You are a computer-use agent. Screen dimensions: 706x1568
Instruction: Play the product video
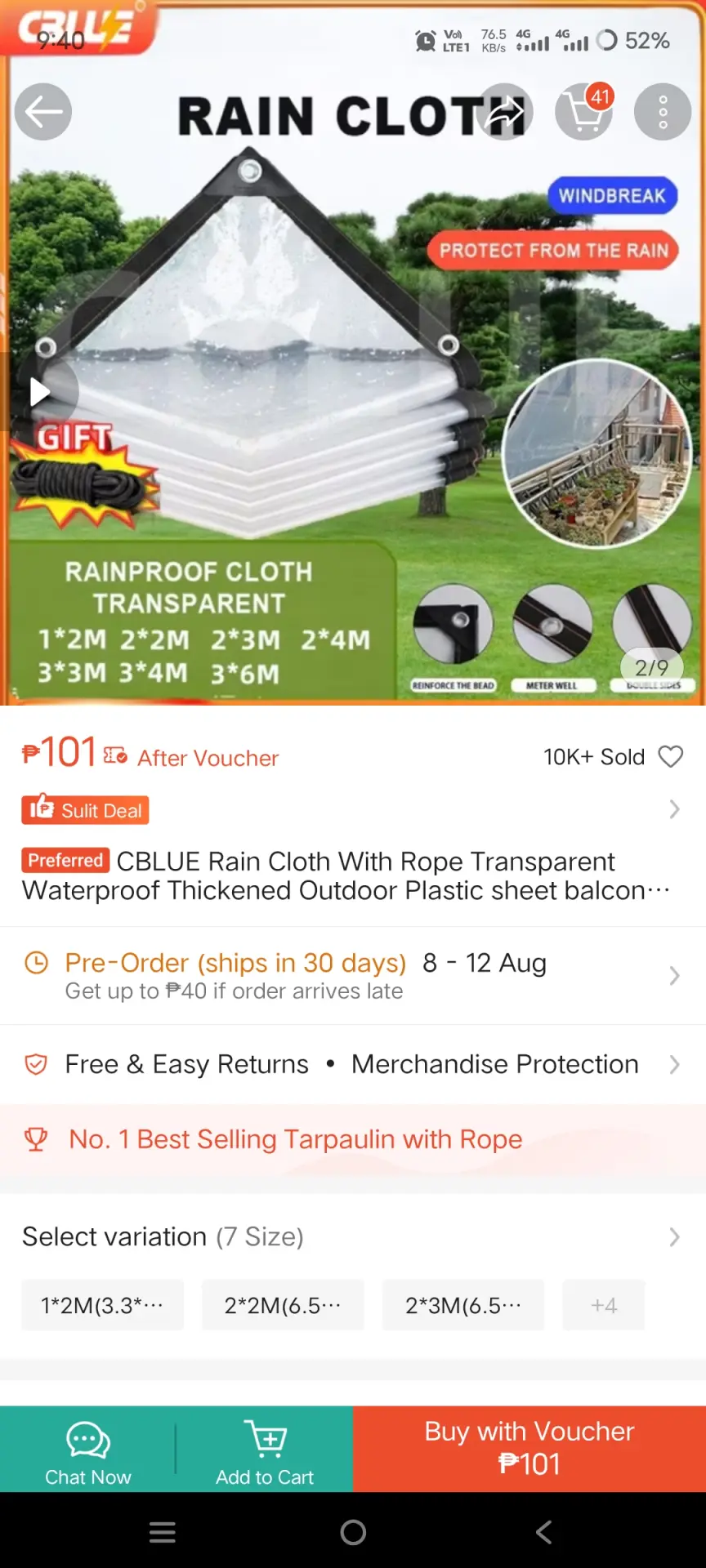click(39, 392)
